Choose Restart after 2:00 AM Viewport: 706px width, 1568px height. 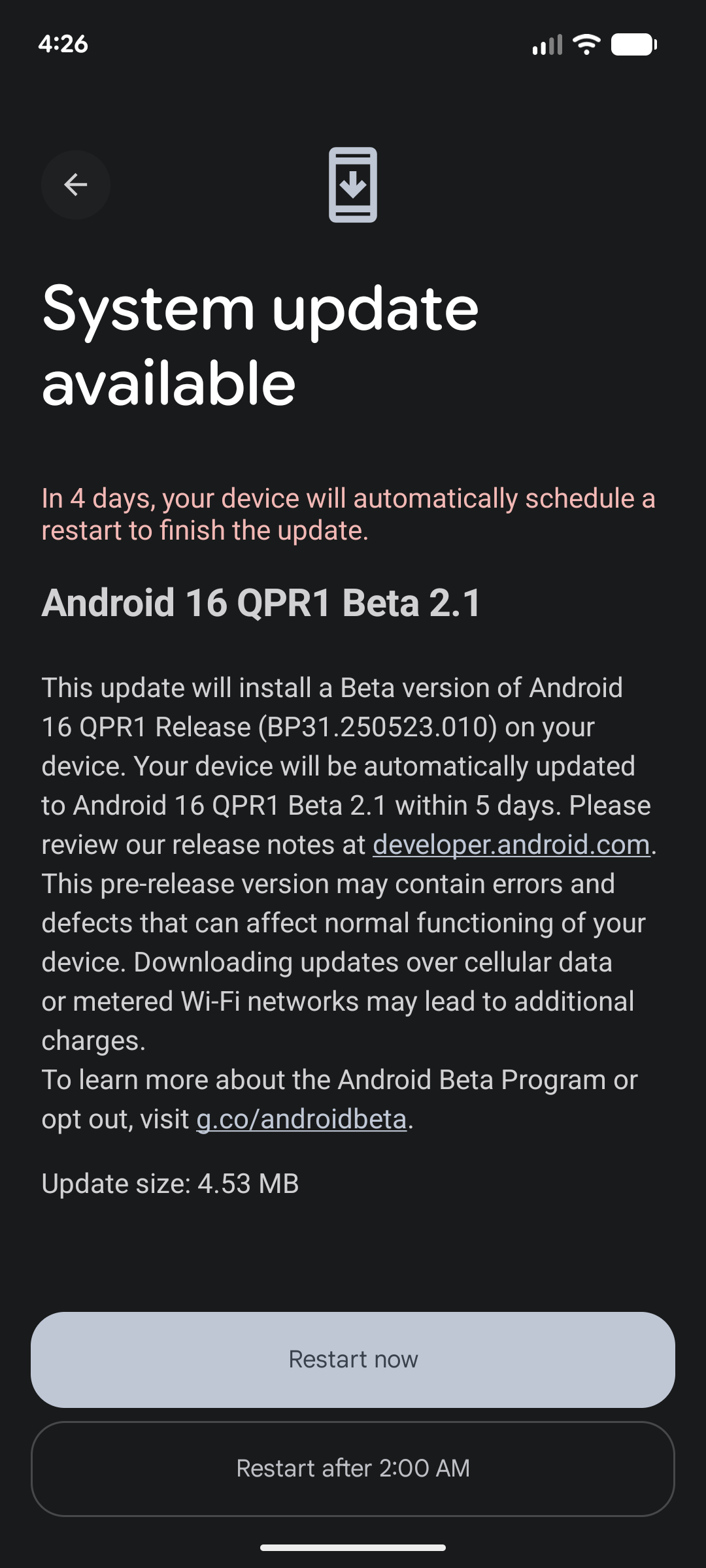point(353,1467)
